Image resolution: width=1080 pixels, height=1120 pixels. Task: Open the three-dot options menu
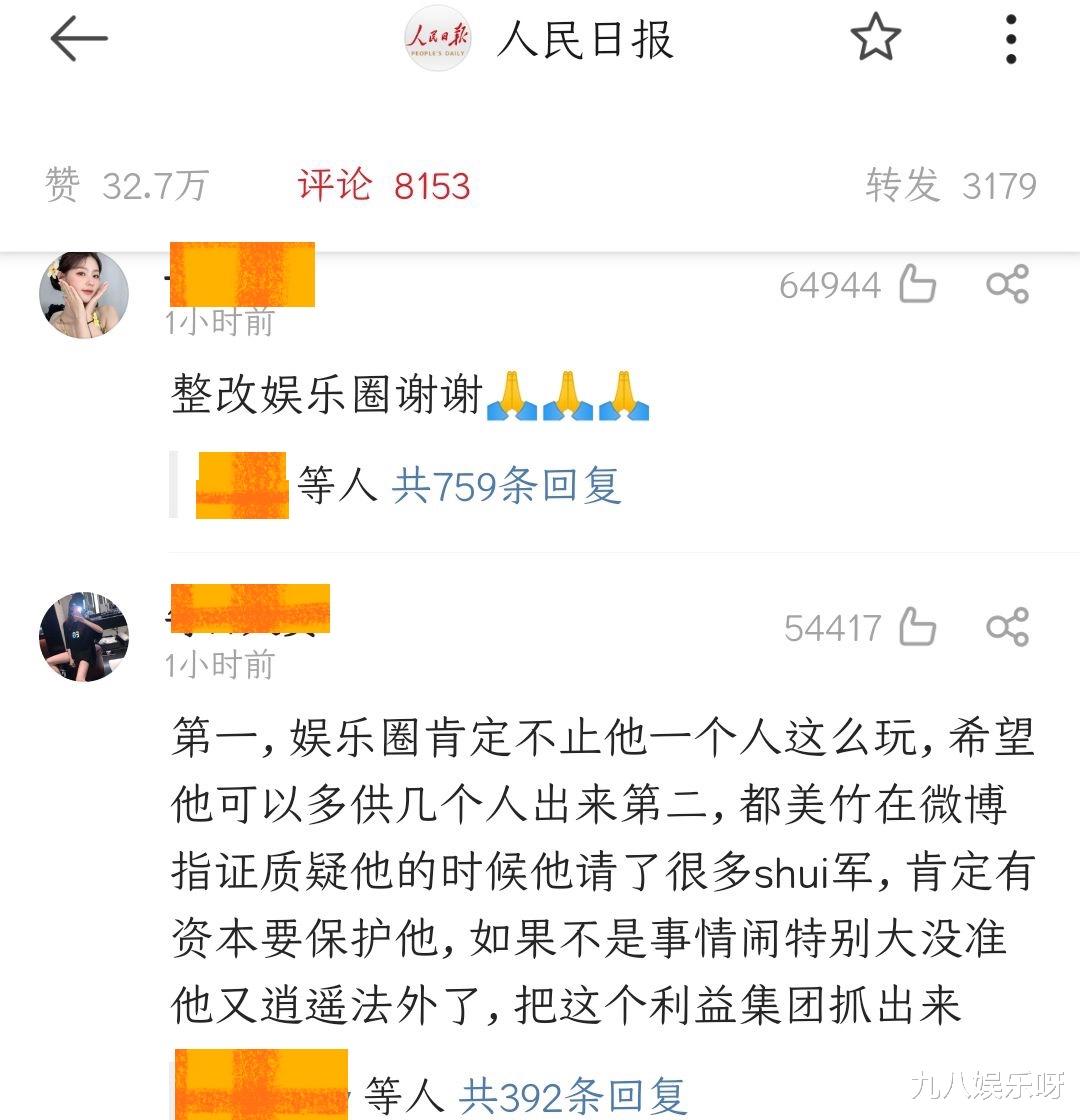(x=1010, y=40)
